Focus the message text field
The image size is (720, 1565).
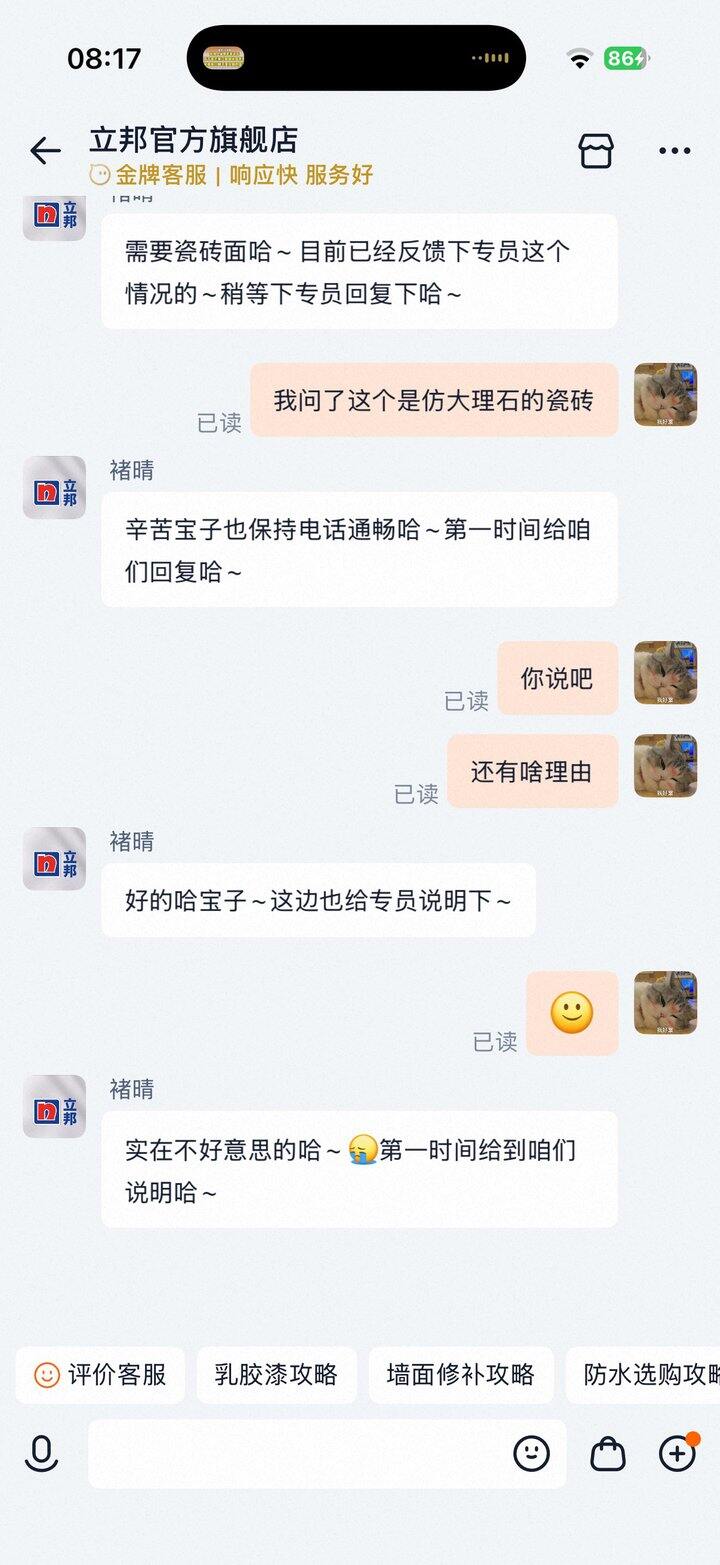click(x=300, y=1453)
